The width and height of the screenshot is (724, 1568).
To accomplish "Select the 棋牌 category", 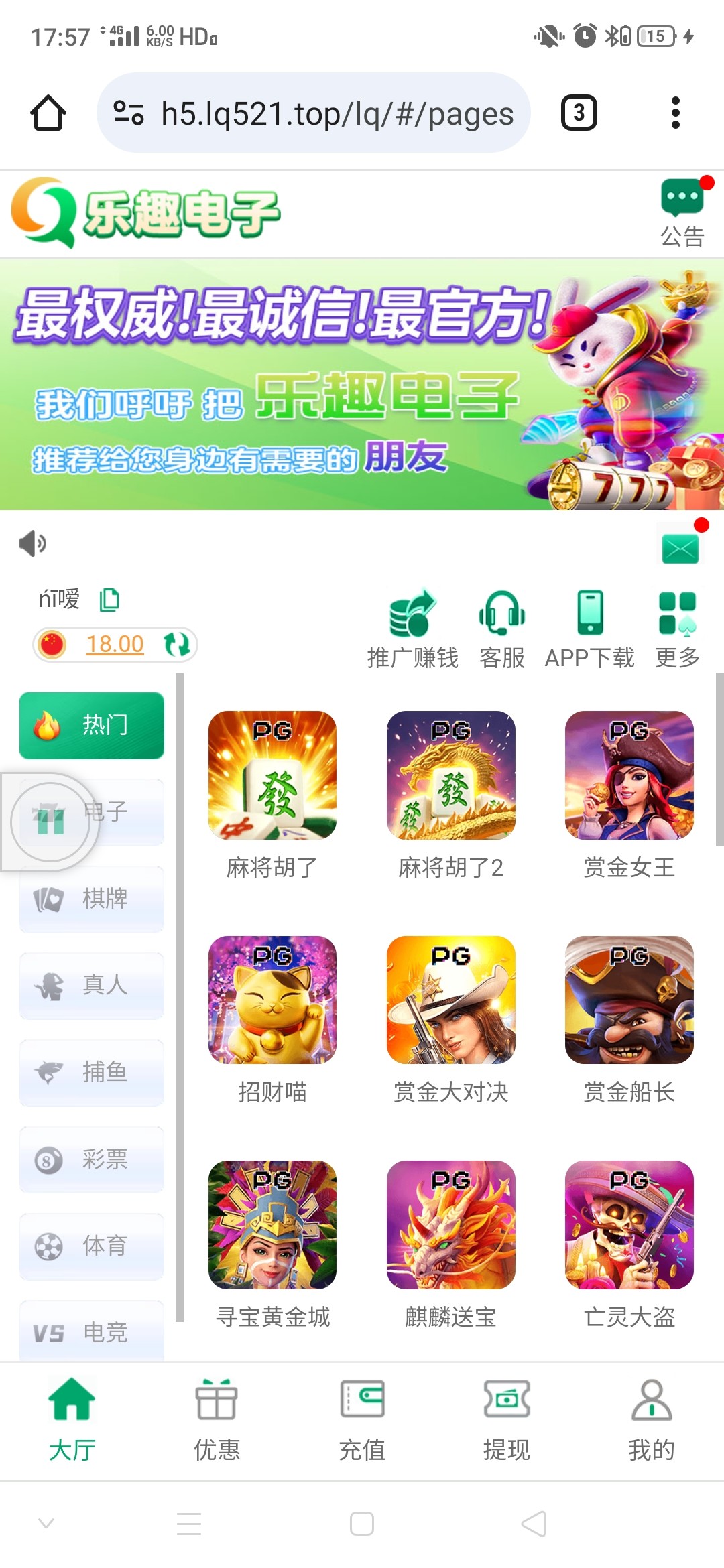I will pos(92,899).
